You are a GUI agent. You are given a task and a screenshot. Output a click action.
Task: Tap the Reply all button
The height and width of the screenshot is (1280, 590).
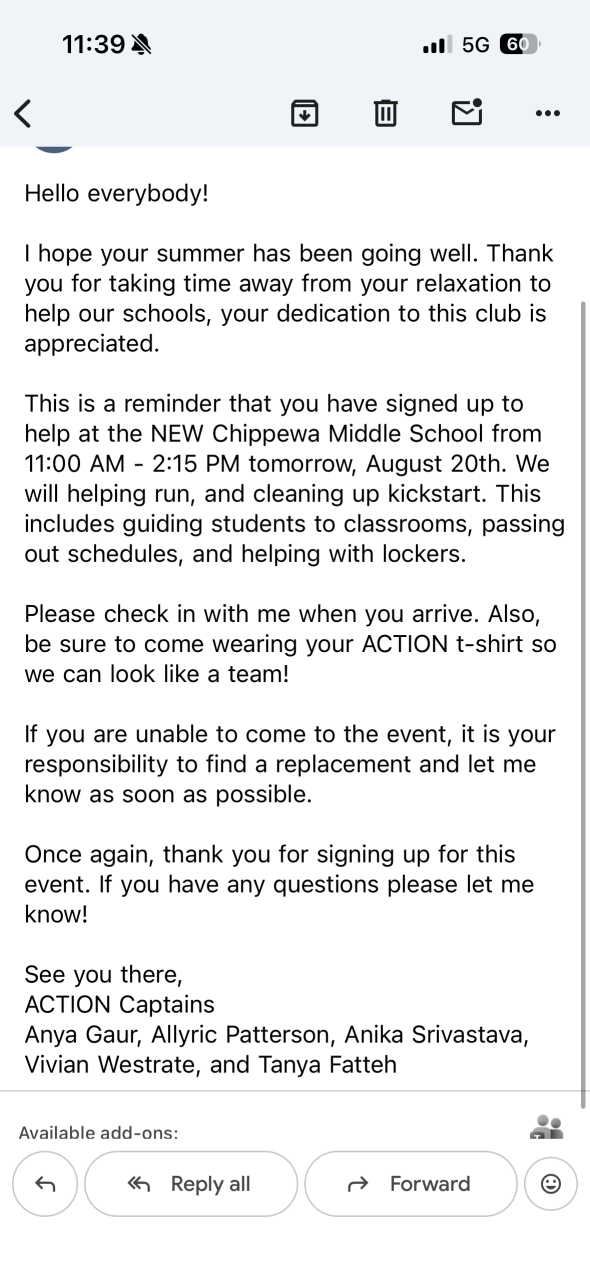coord(191,1184)
